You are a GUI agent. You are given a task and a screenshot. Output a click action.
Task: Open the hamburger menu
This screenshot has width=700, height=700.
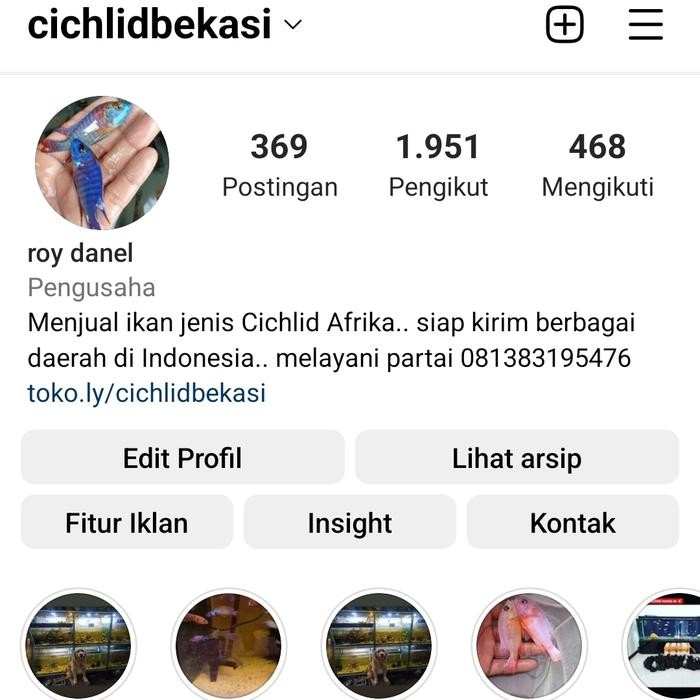646,25
